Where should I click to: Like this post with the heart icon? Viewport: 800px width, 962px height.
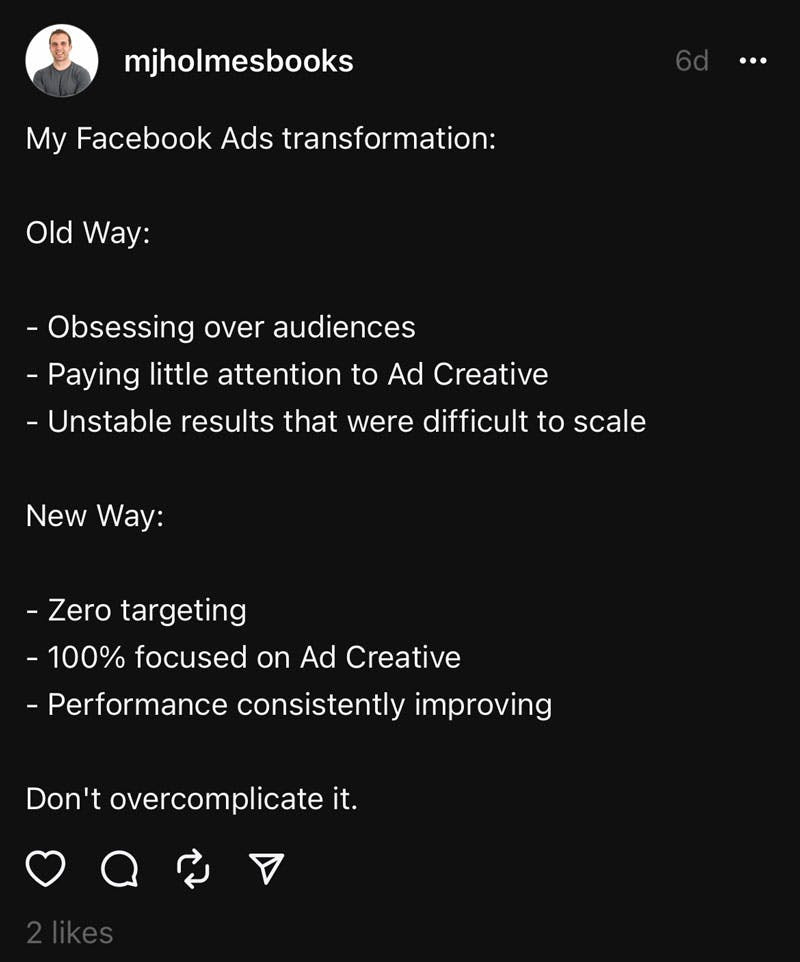click(x=45, y=869)
